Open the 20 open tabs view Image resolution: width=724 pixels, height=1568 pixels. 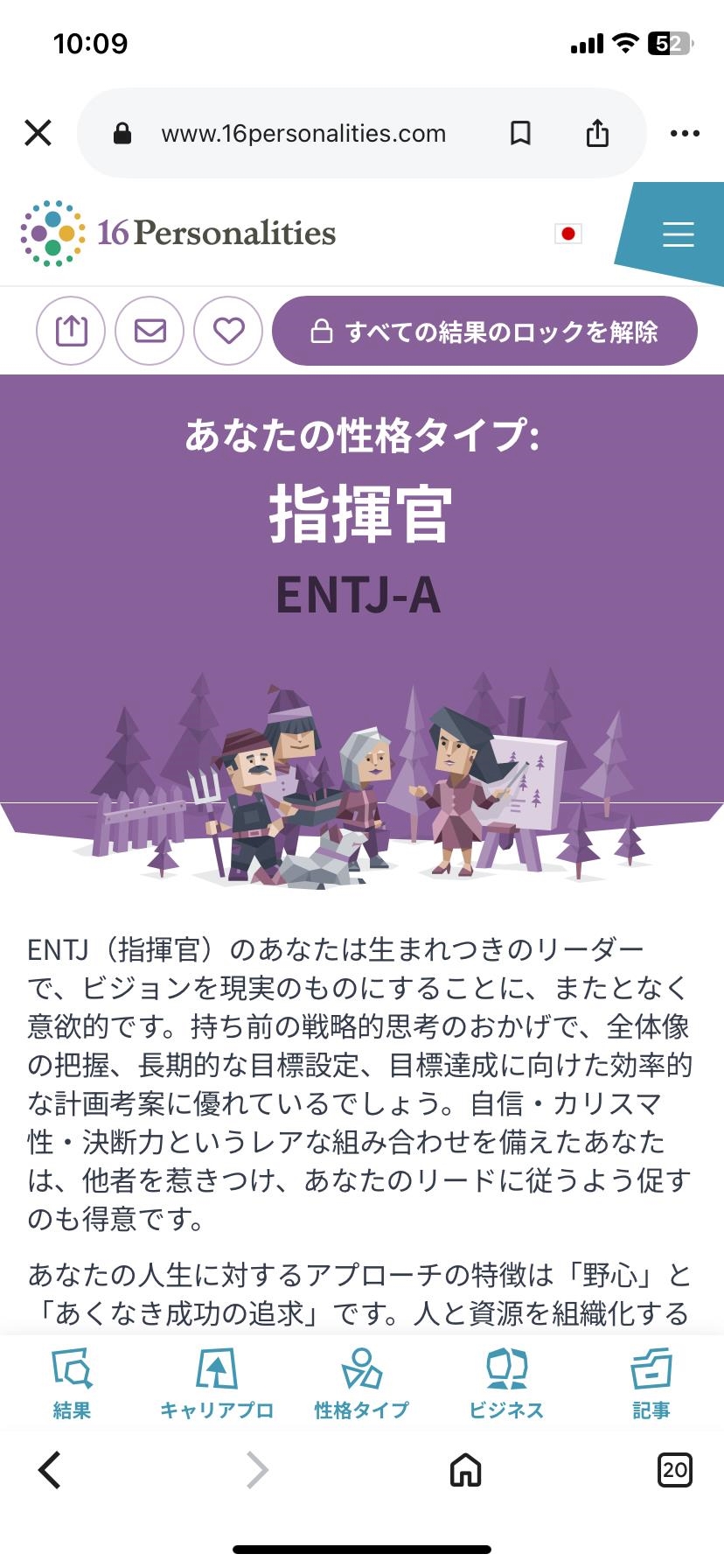point(674,1470)
